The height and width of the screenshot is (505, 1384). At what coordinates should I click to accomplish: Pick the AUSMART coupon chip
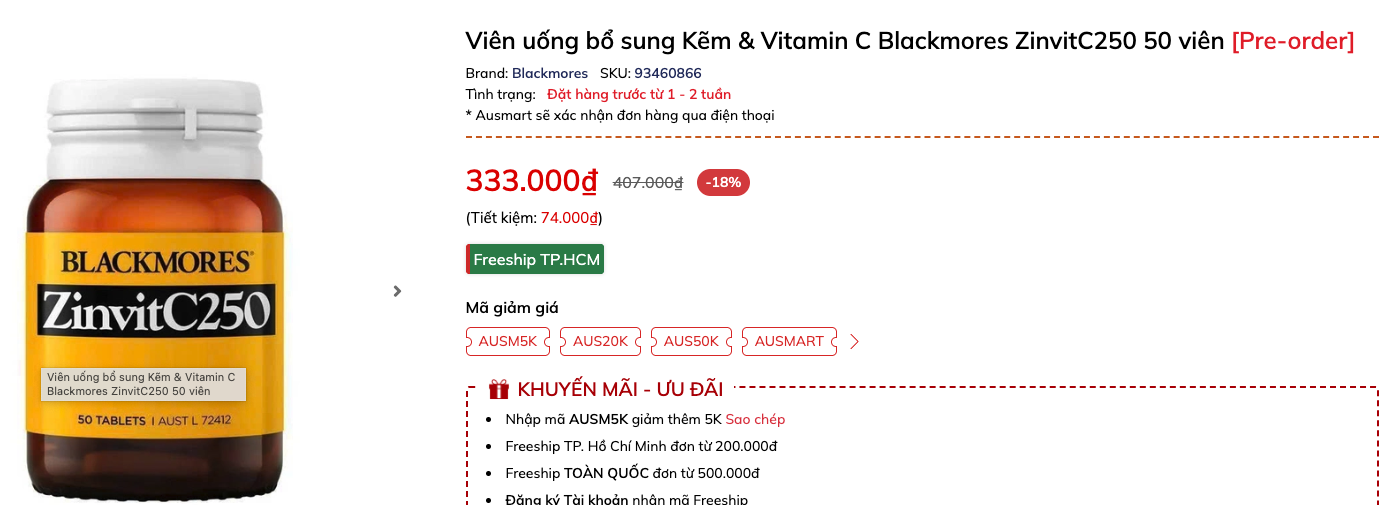tap(789, 341)
